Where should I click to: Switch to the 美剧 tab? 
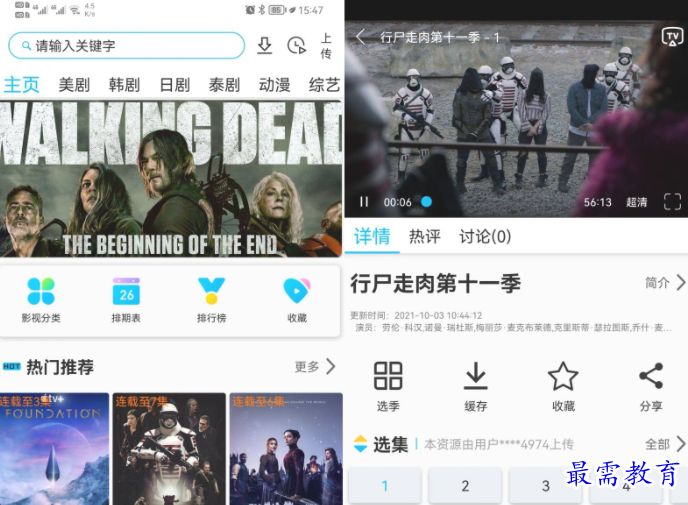(x=74, y=85)
